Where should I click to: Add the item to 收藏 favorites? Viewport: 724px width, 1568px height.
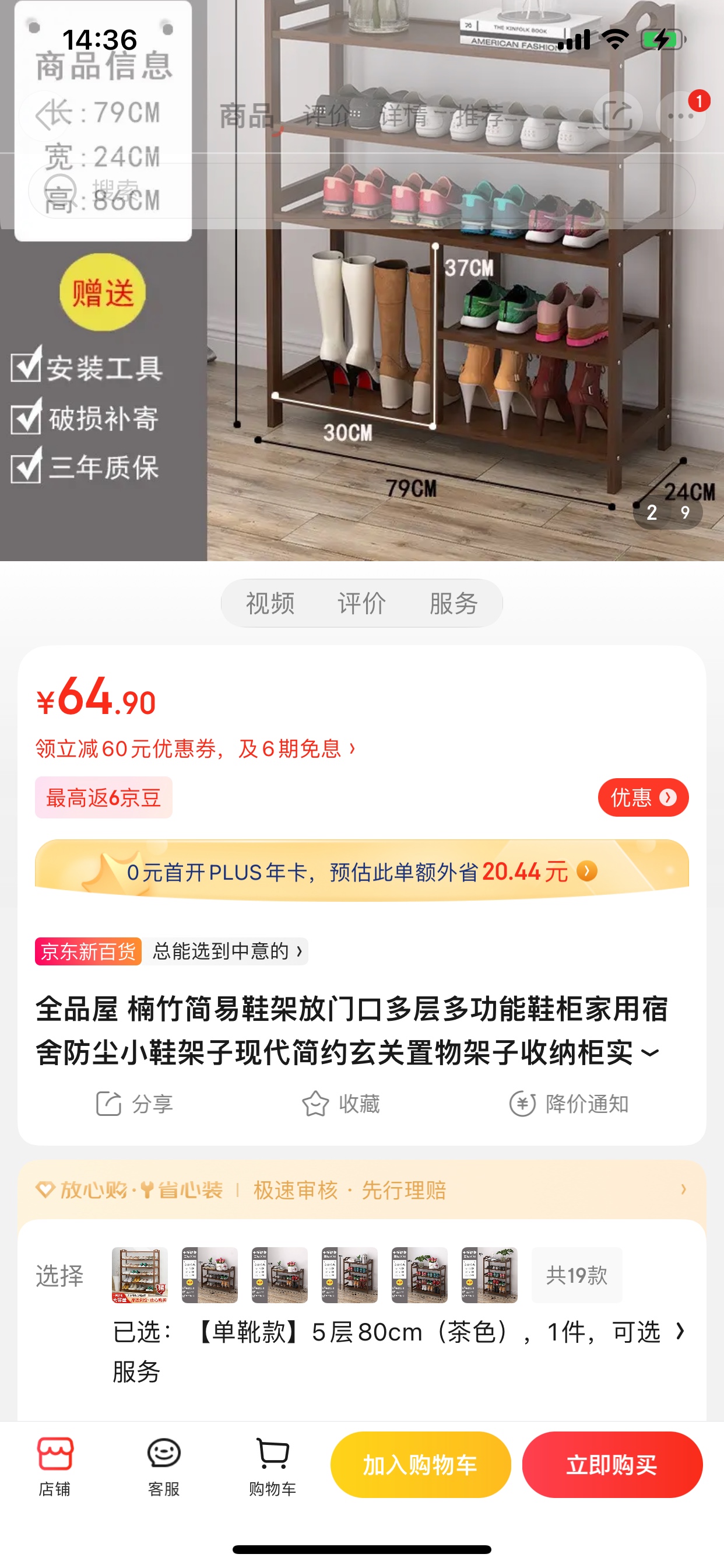340,1104
